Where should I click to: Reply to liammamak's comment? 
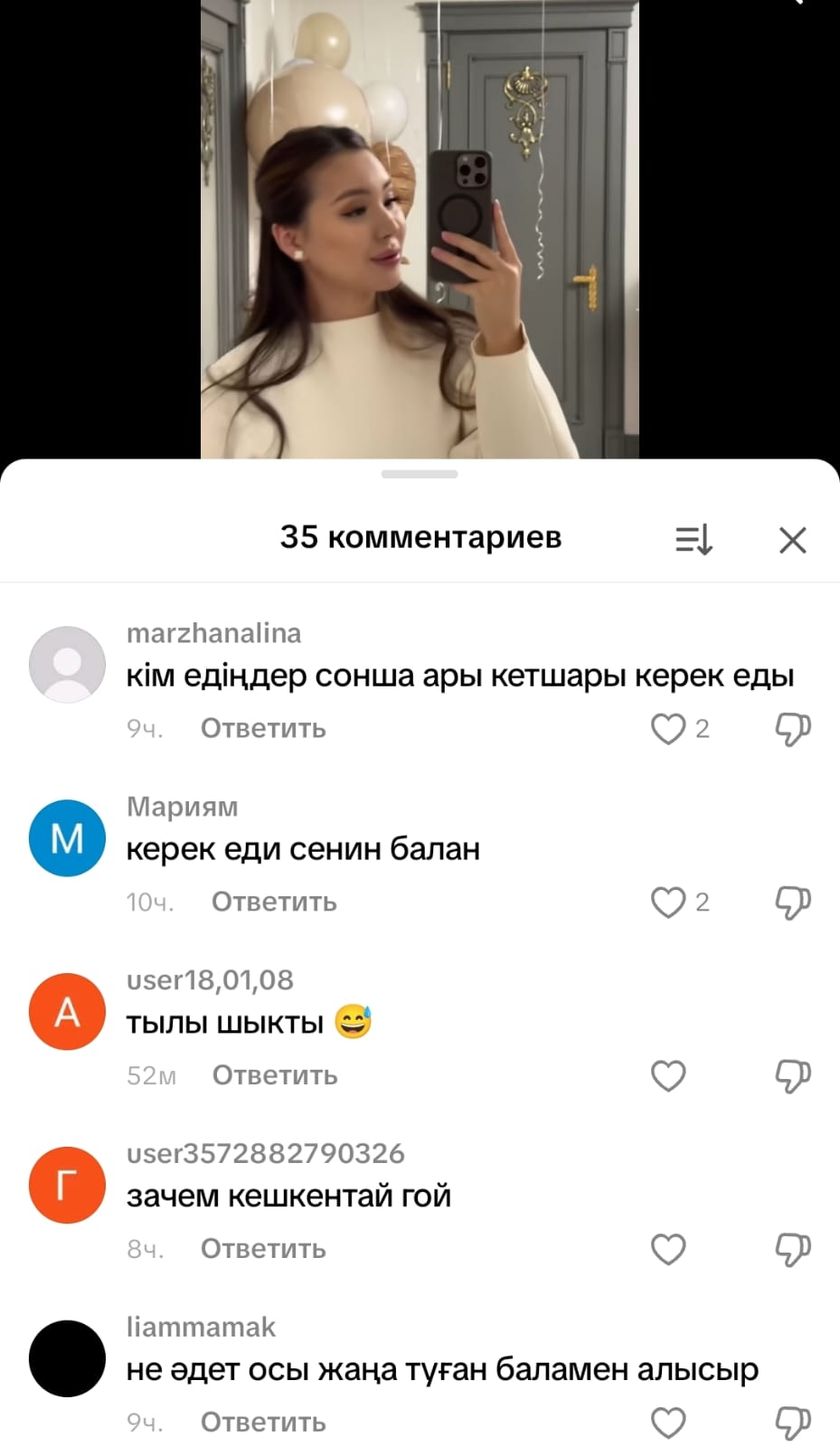point(262,1423)
